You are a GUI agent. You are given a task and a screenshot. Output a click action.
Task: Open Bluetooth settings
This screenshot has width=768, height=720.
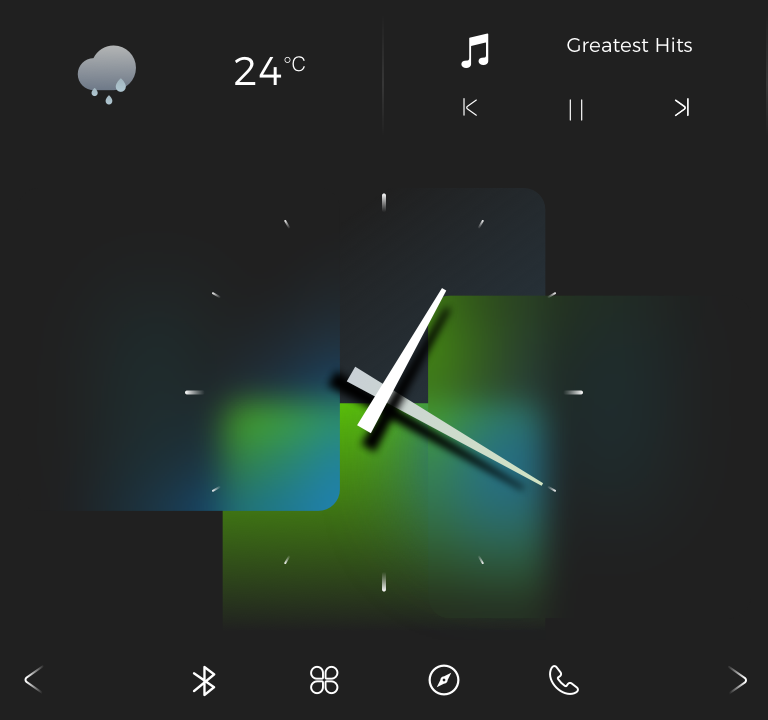(x=204, y=681)
